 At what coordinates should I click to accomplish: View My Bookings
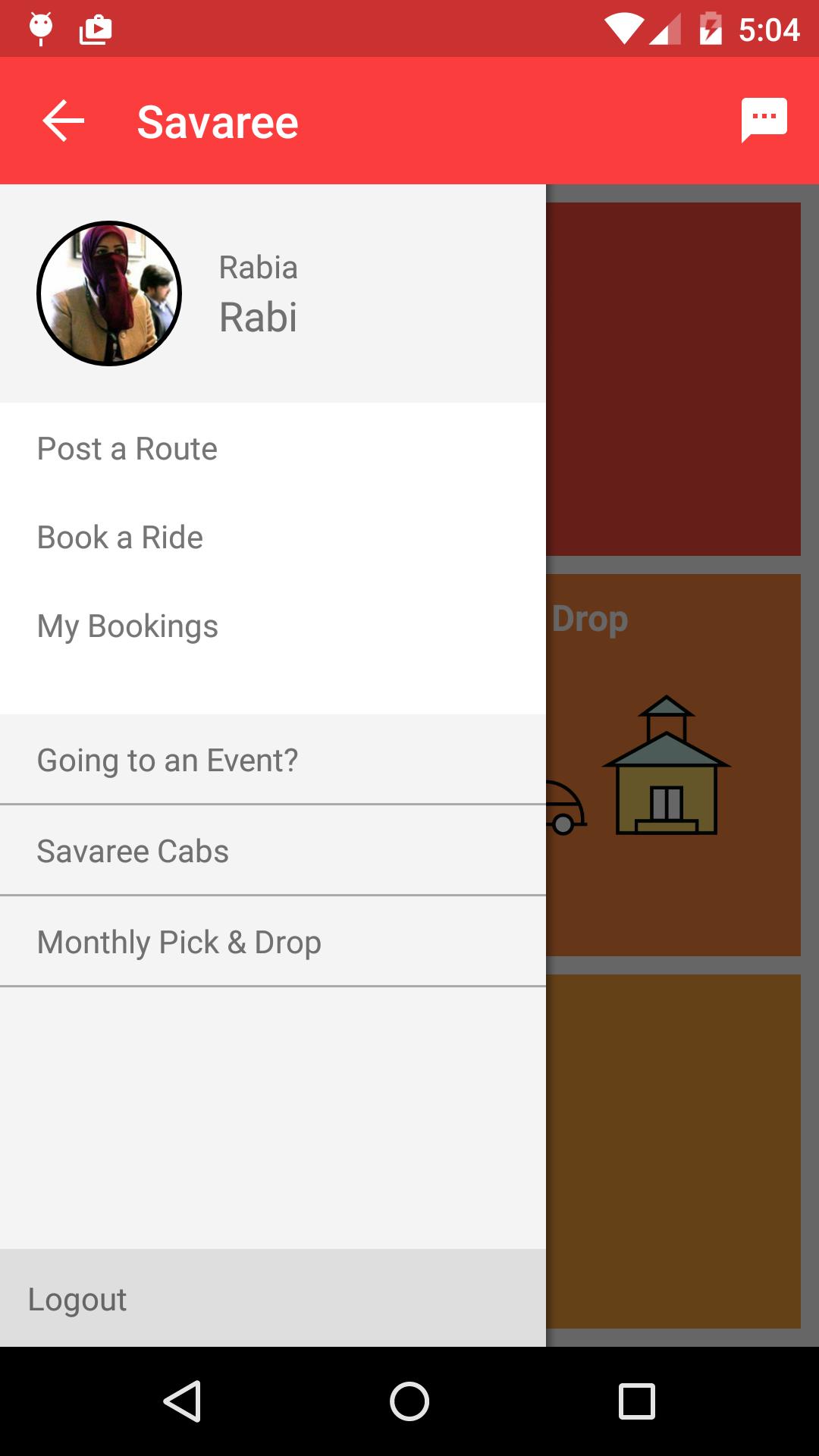tap(127, 626)
